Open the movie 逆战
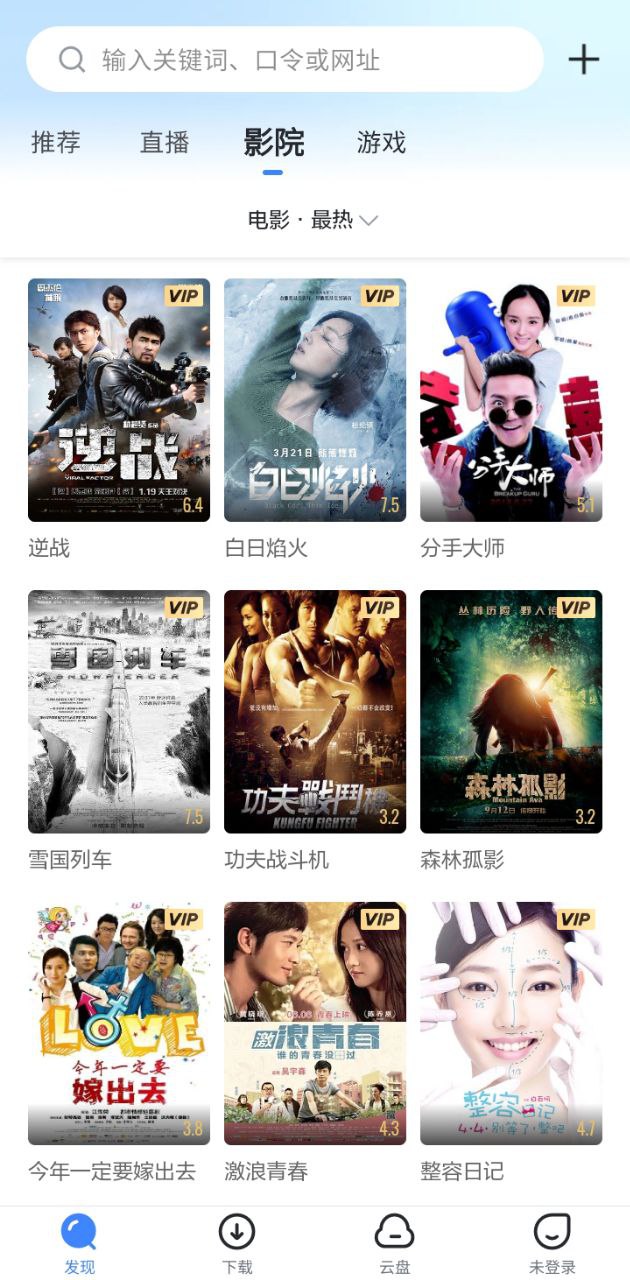 coord(119,400)
